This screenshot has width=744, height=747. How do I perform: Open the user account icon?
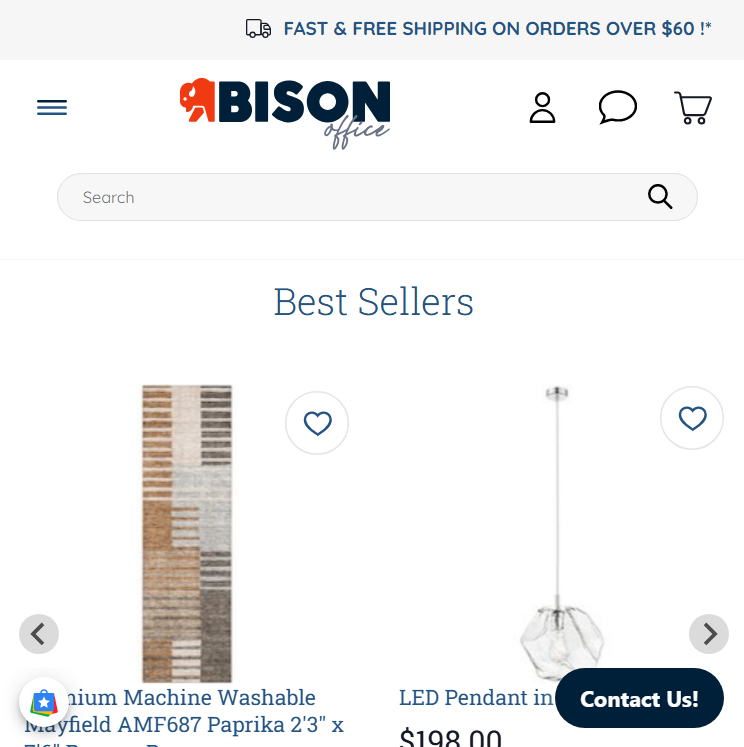(x=542, y=108)
